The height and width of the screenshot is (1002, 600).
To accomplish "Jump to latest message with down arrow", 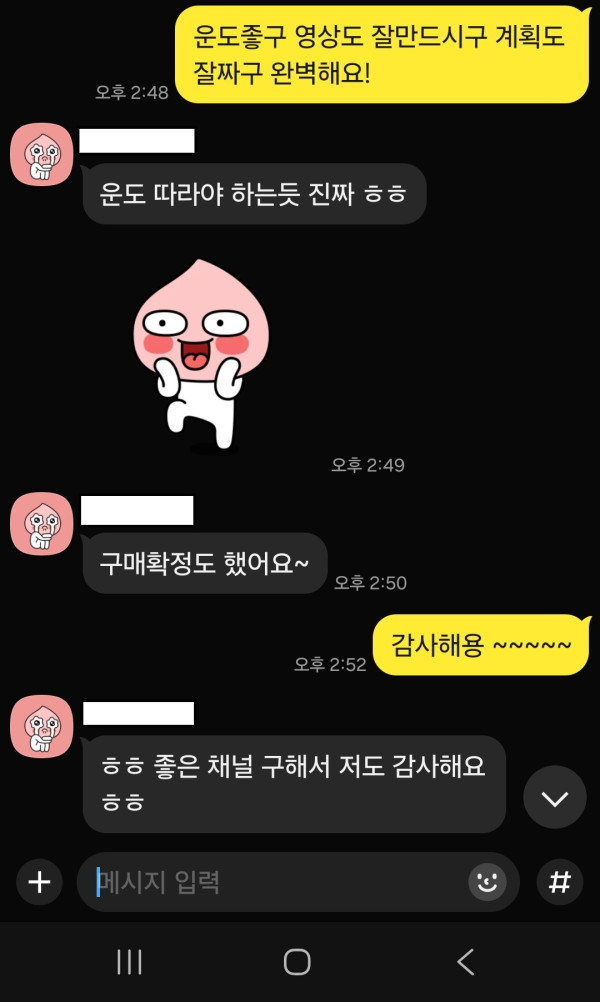I will pos(554,798).
